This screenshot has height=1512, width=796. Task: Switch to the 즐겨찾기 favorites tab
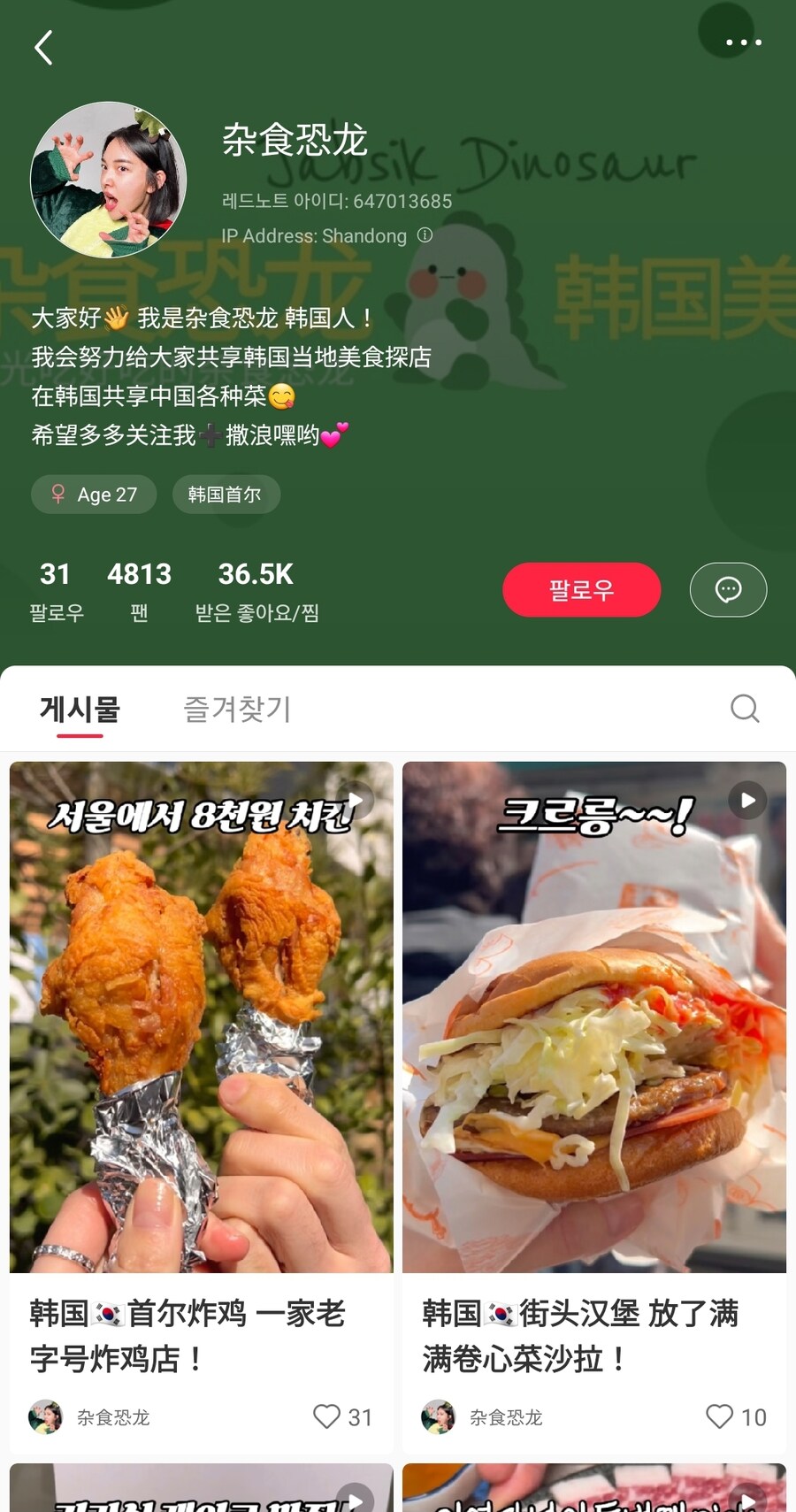237,709
